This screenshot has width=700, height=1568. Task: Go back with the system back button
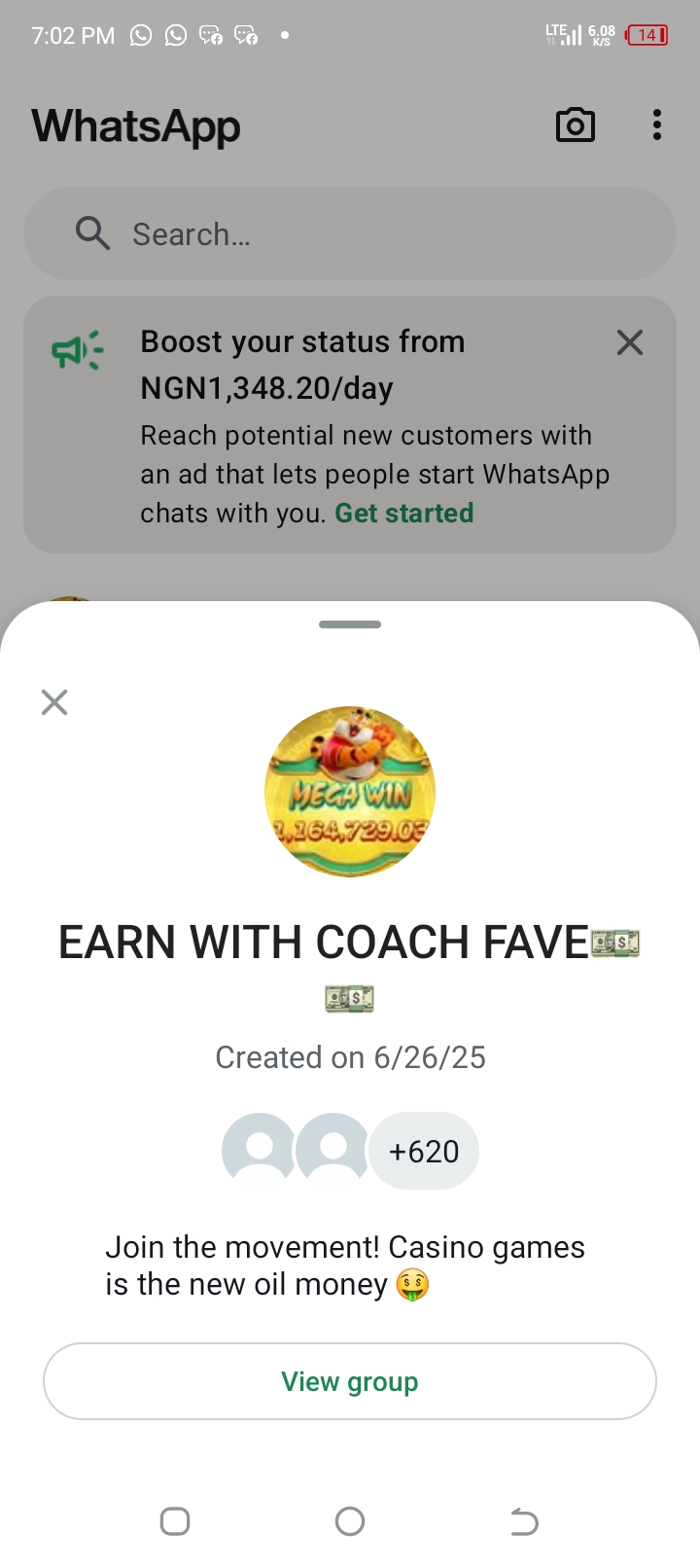pos(524,1521)
